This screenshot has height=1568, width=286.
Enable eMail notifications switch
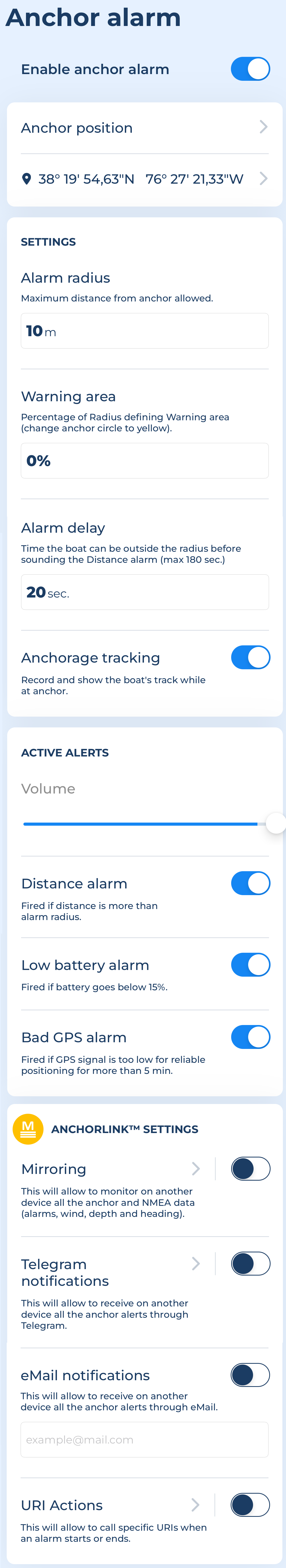point(250,1375)
